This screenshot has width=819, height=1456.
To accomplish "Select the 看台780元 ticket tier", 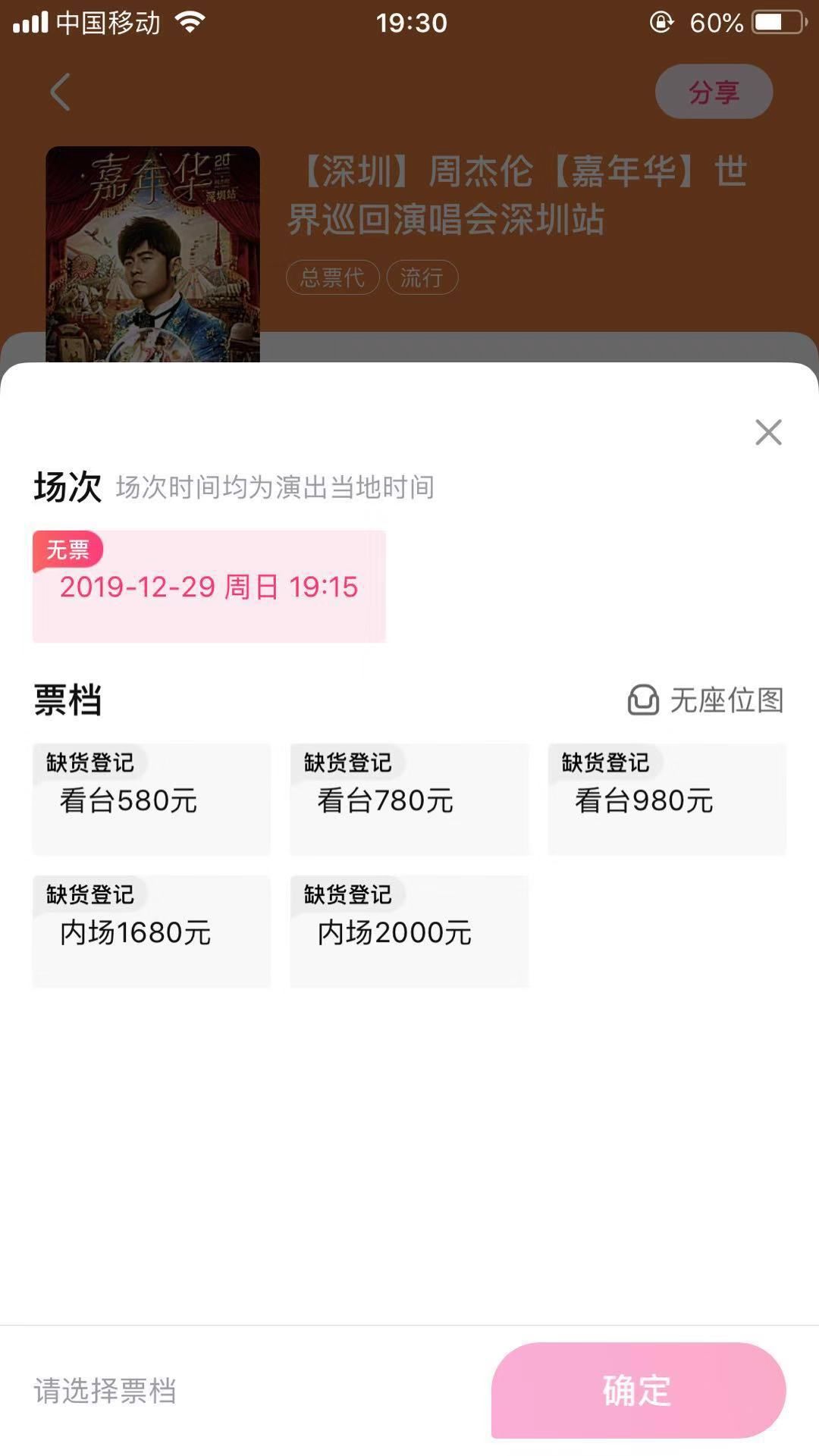I will [409, 801].
